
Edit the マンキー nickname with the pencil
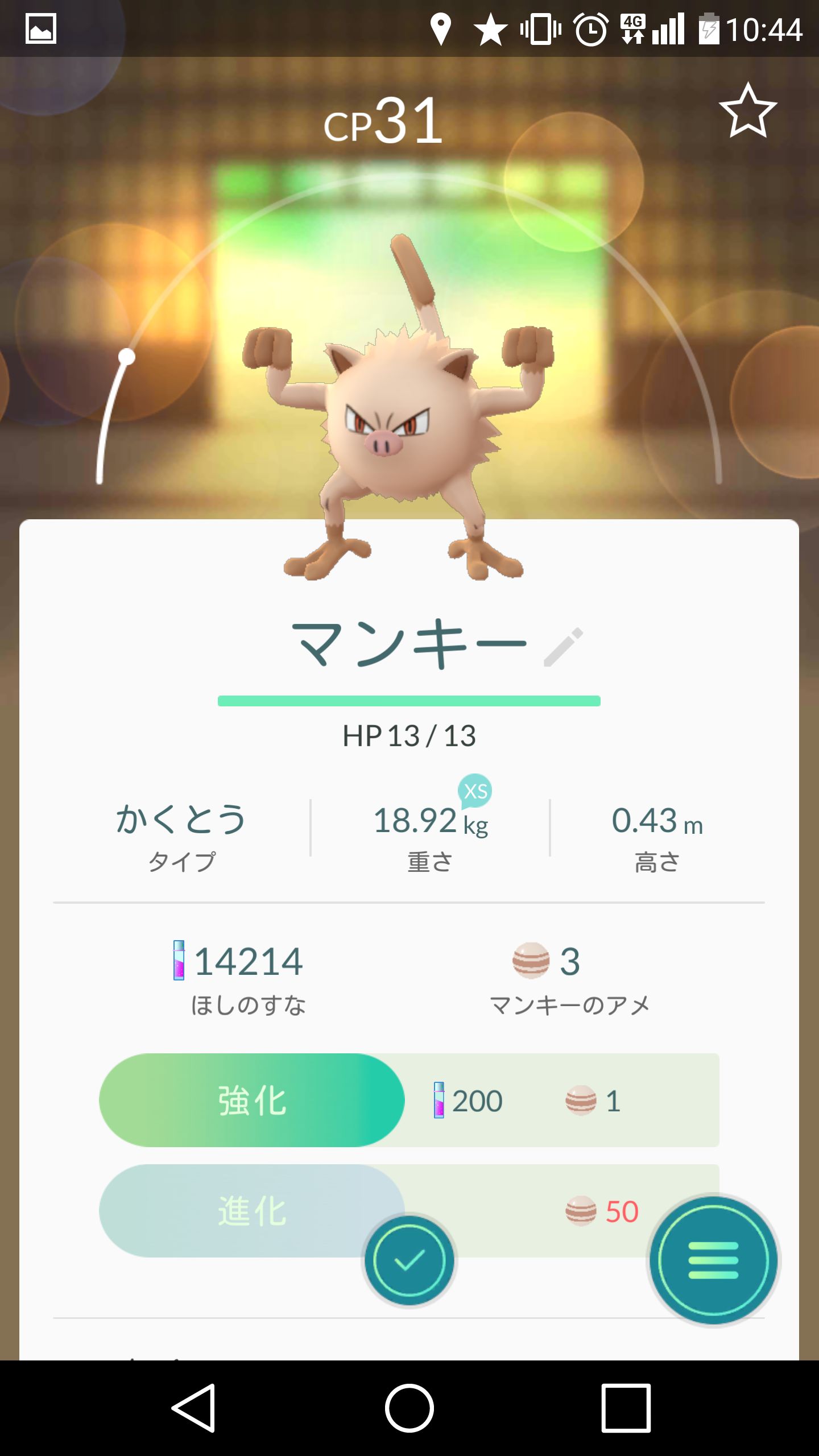563,647
